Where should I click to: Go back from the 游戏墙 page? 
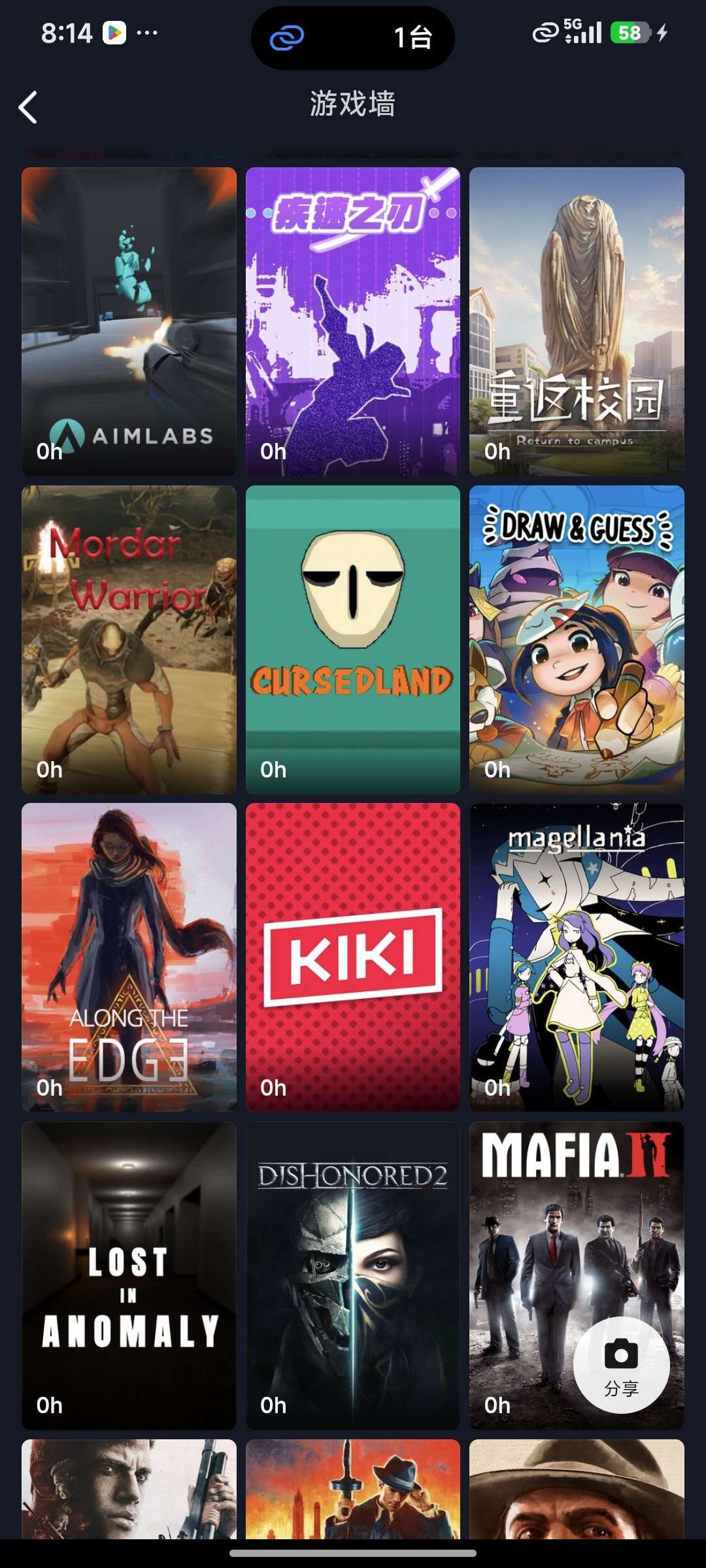pos(28,107)
